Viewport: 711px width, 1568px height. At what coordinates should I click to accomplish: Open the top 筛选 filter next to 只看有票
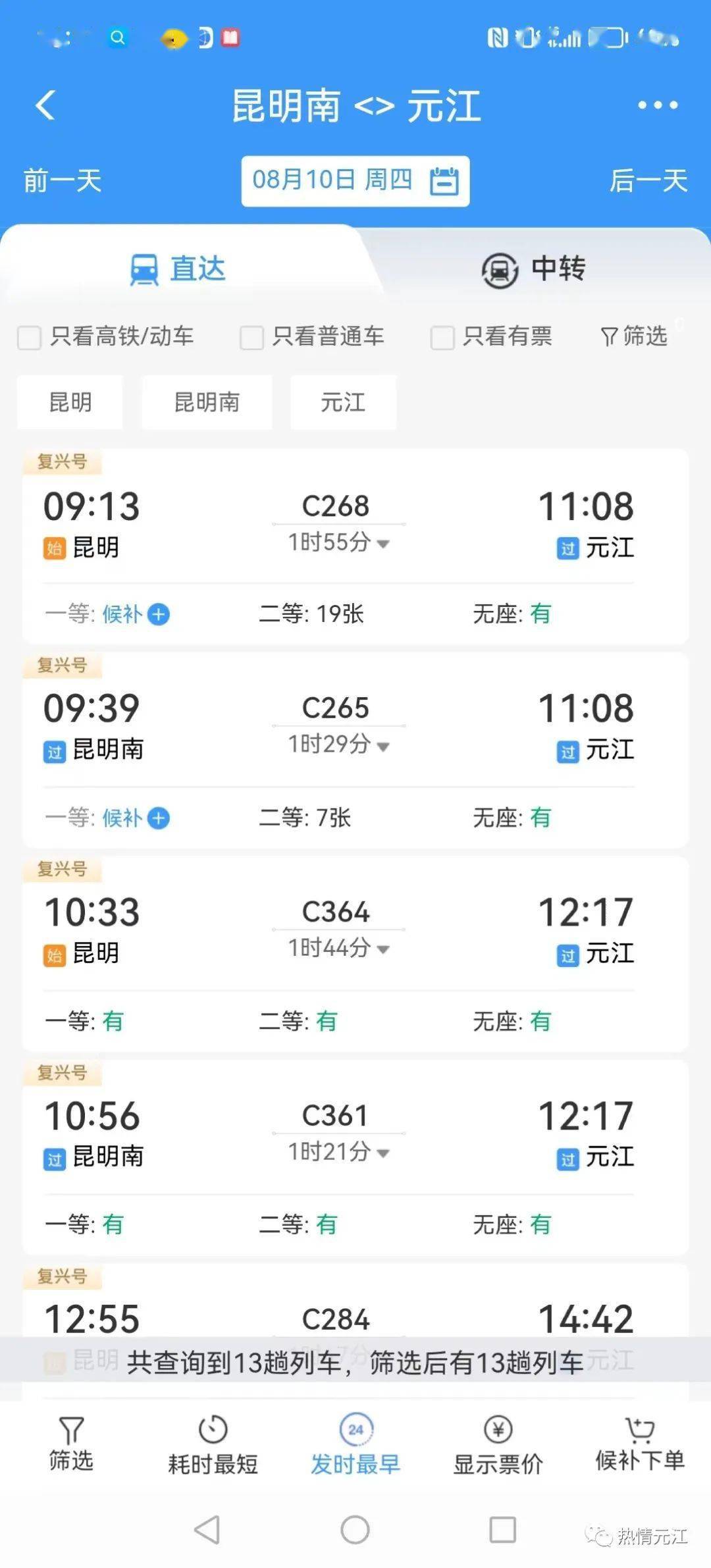click(634, 336)
